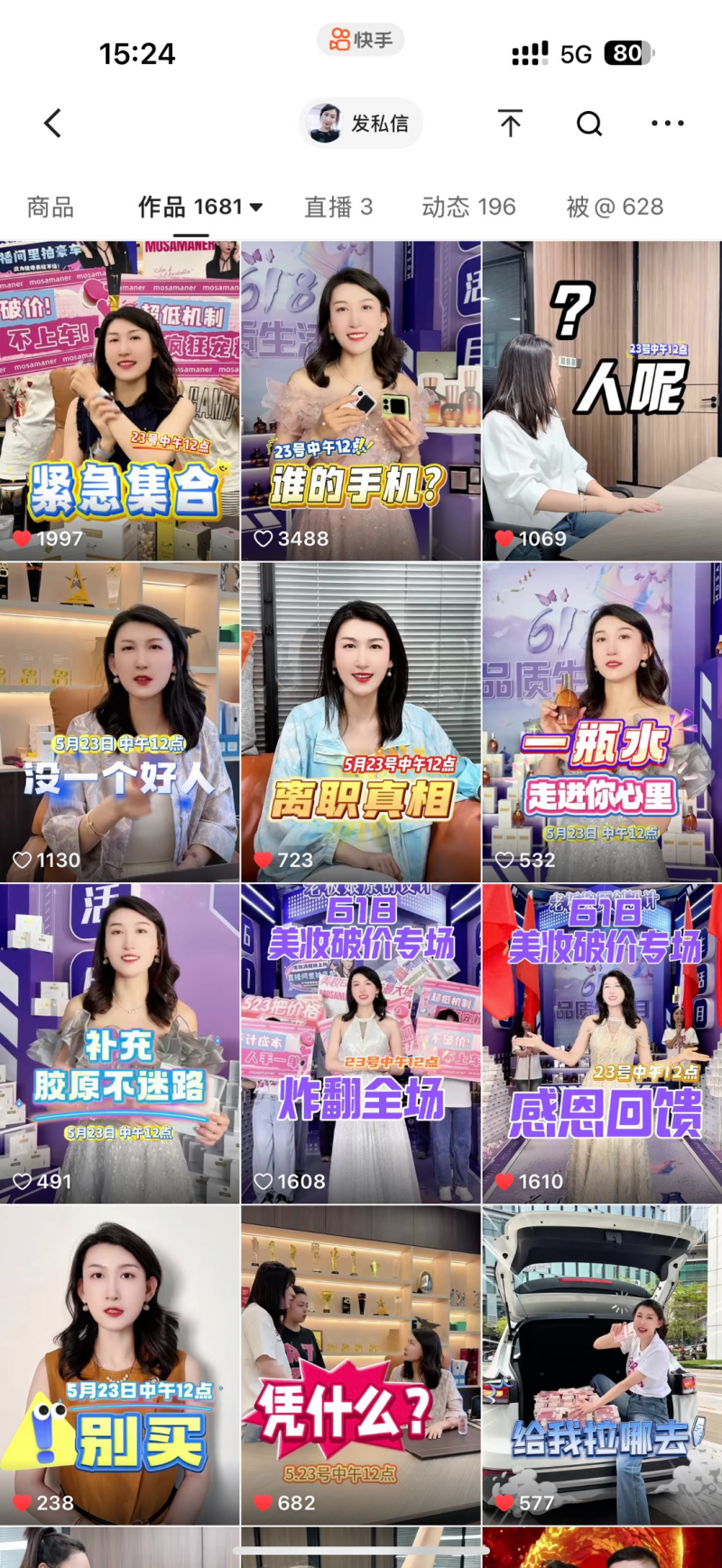Play the 炸翻全场 video
Viewport: 722px width, 1568px height.
361,1044
